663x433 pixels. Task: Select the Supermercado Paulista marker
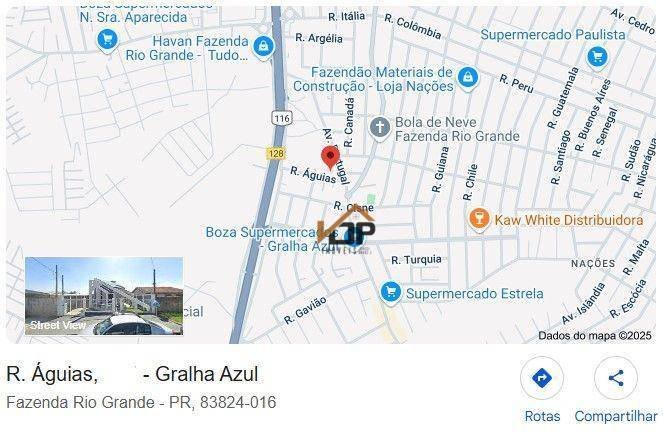pyautogui.click(x=597, y=56)
